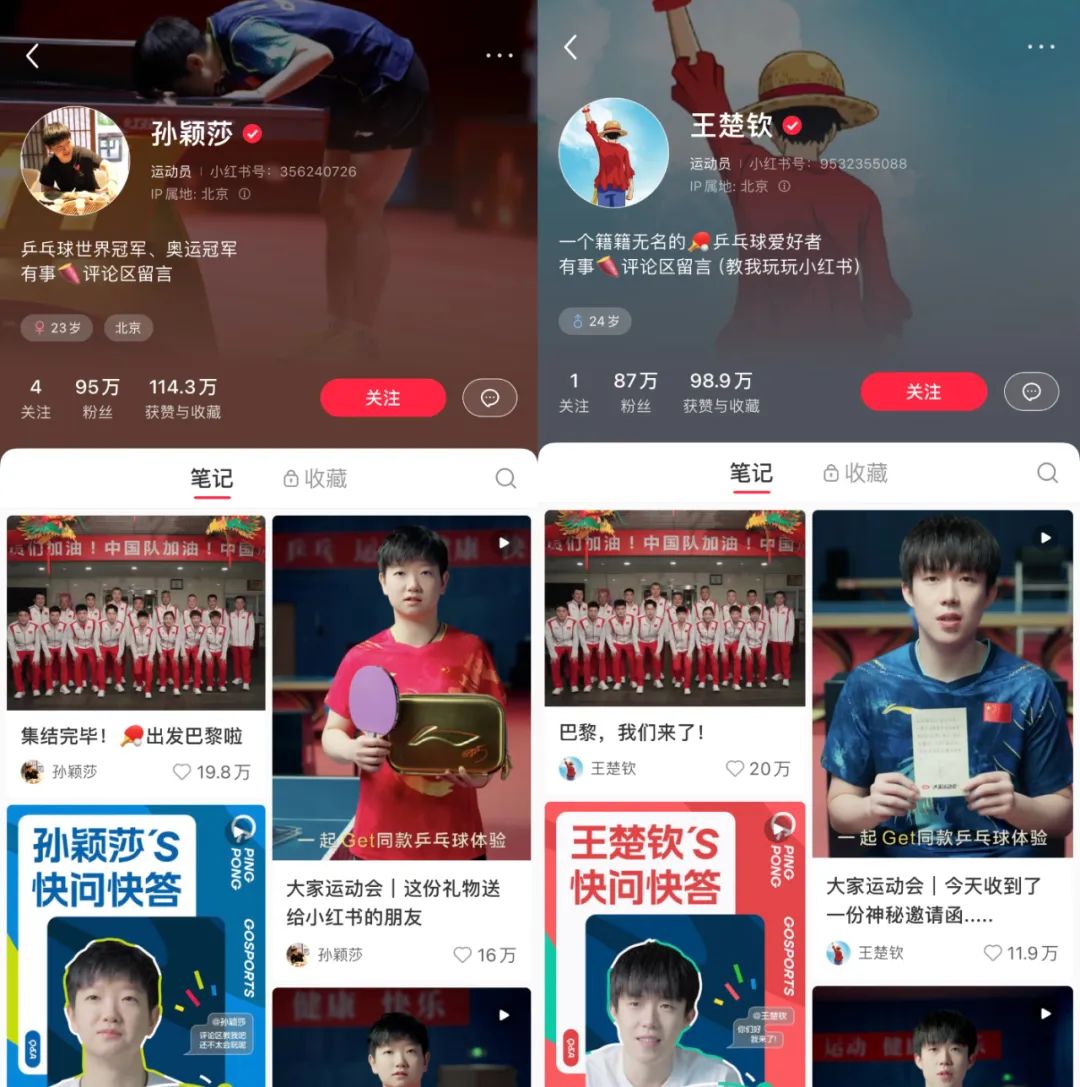Open overflow menu on 孙颖莎's profile

[x=499, y=56]
